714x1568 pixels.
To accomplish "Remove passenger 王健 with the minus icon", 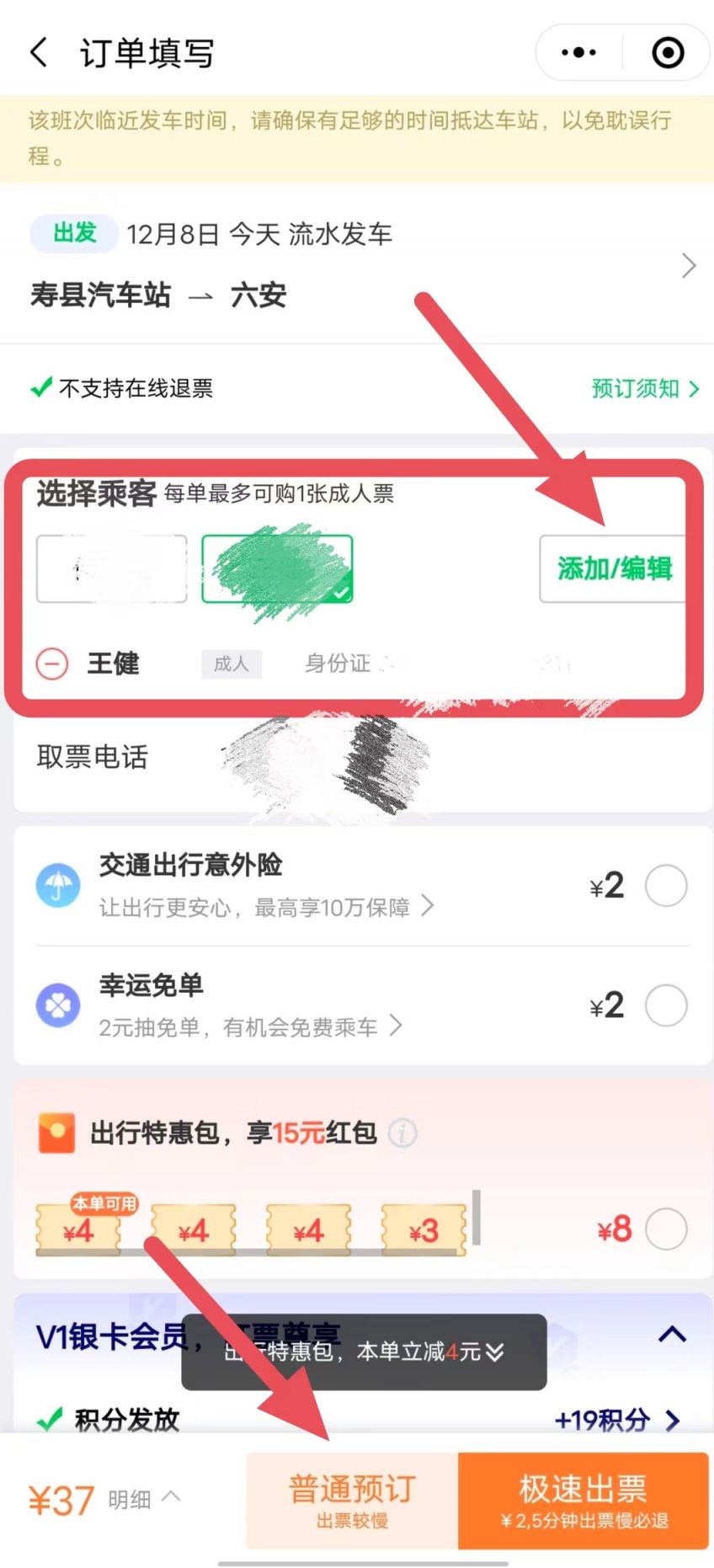I will click(x=52, y=664).
